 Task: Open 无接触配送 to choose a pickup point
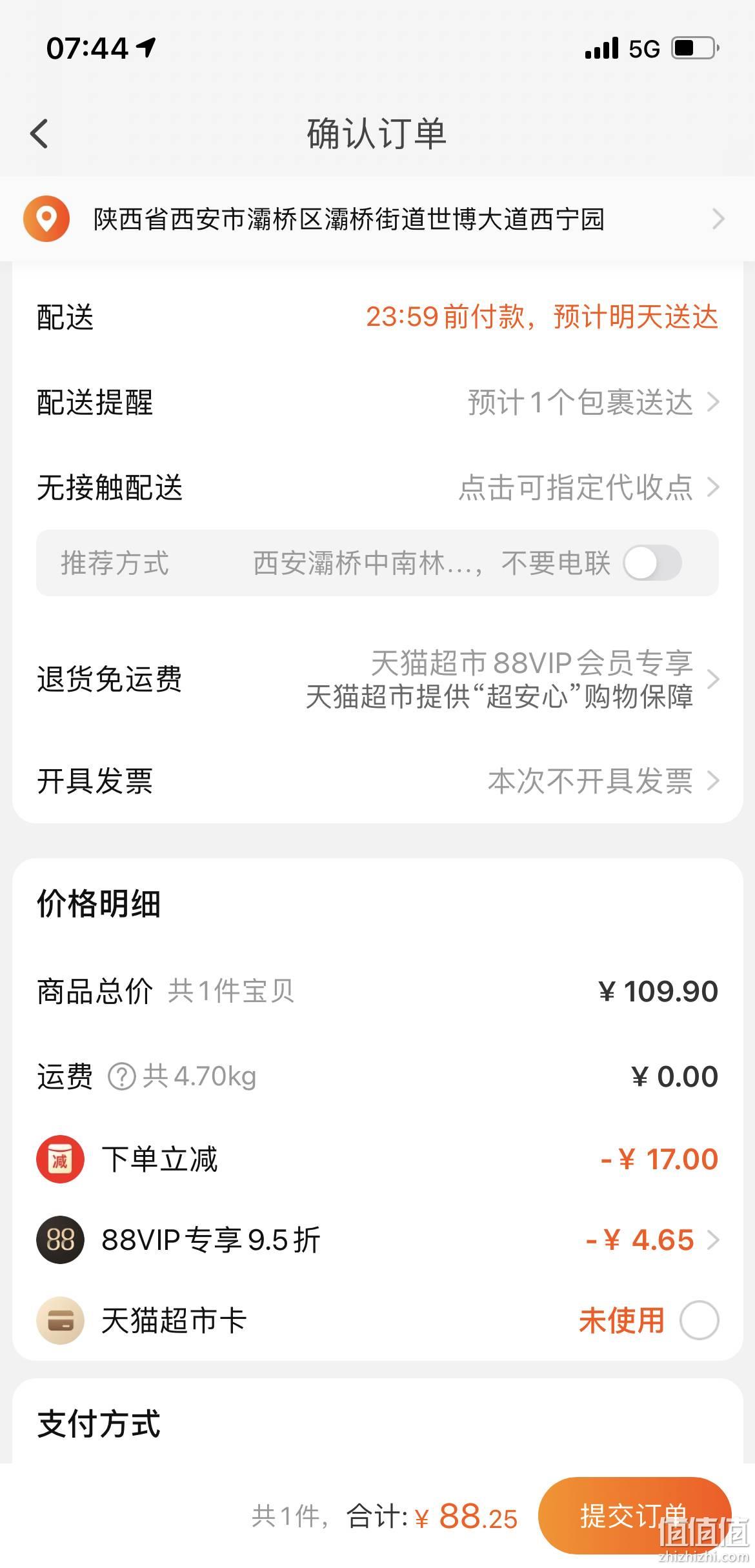[x=377, y=488]
